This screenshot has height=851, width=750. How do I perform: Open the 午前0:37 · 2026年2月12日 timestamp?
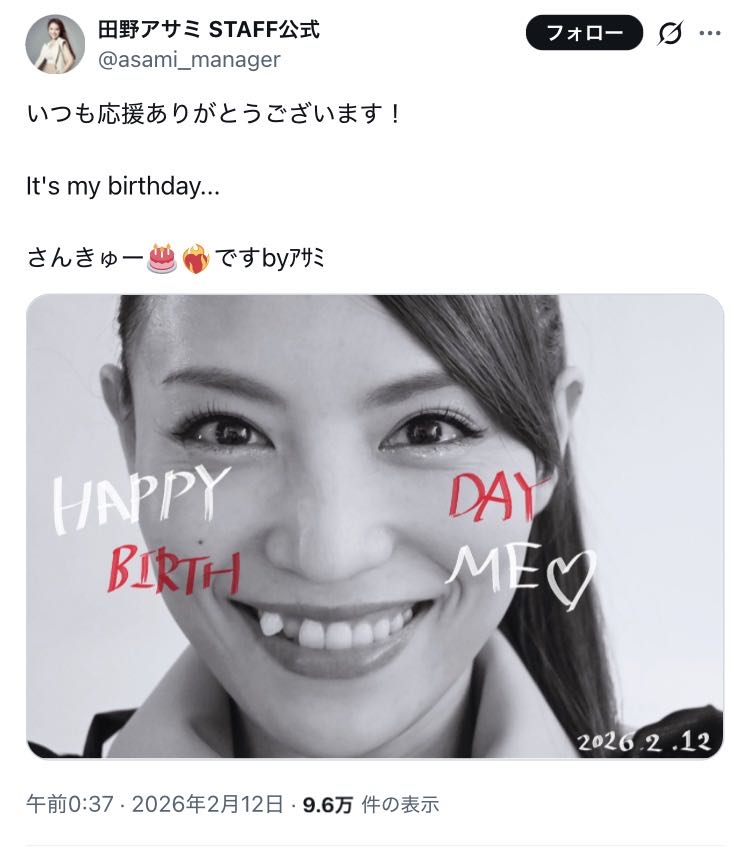155,804
